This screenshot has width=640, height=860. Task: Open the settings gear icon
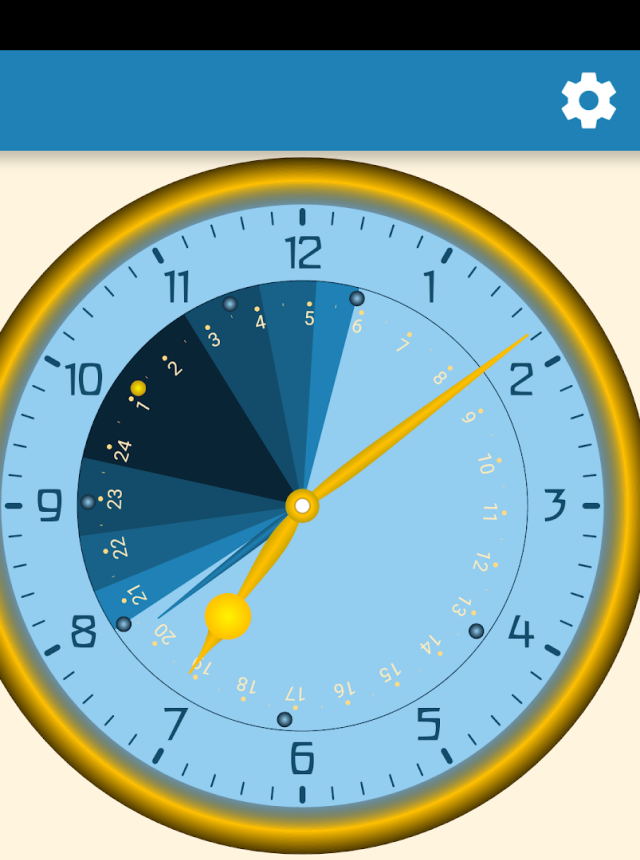click(588, 100)
